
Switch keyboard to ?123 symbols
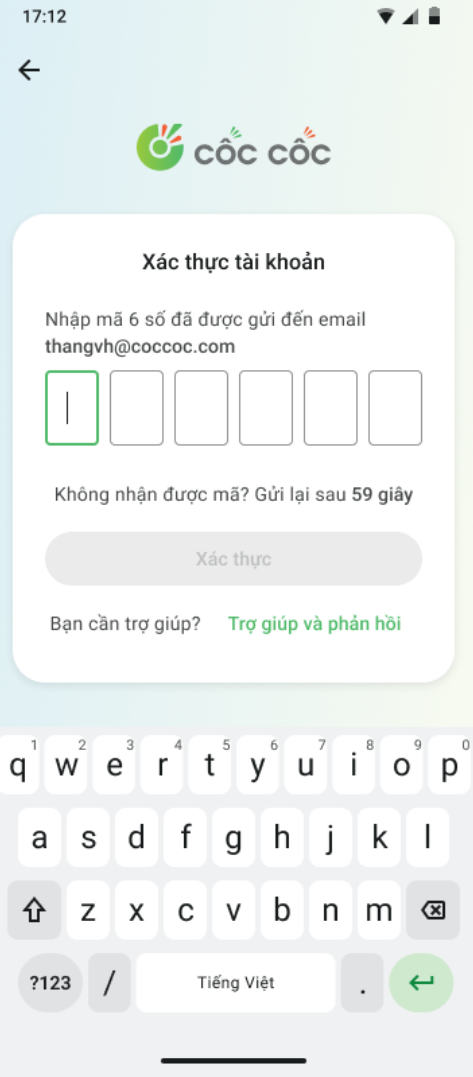point(50,983)
